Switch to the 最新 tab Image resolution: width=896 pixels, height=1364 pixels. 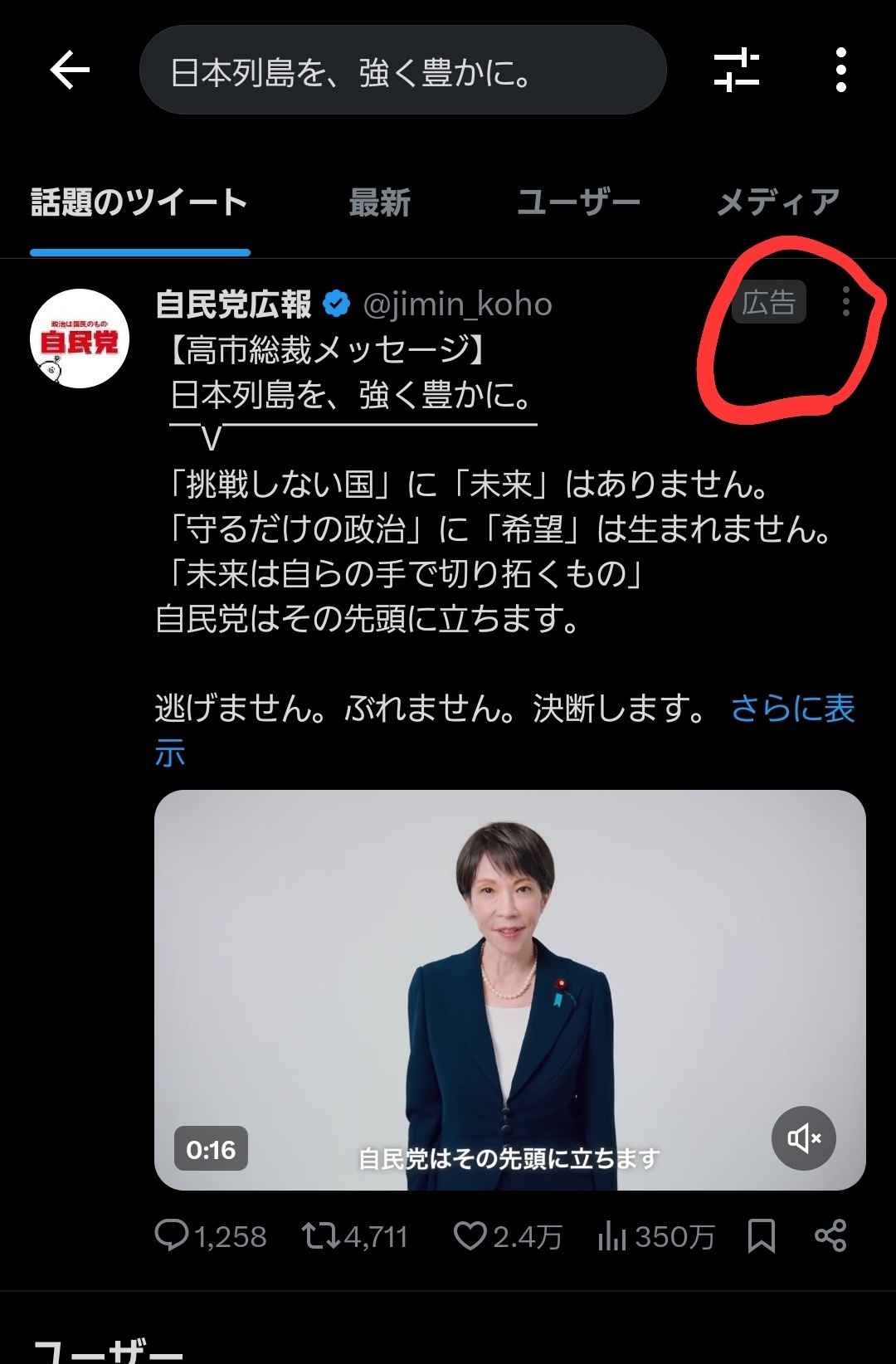(380, 203)
